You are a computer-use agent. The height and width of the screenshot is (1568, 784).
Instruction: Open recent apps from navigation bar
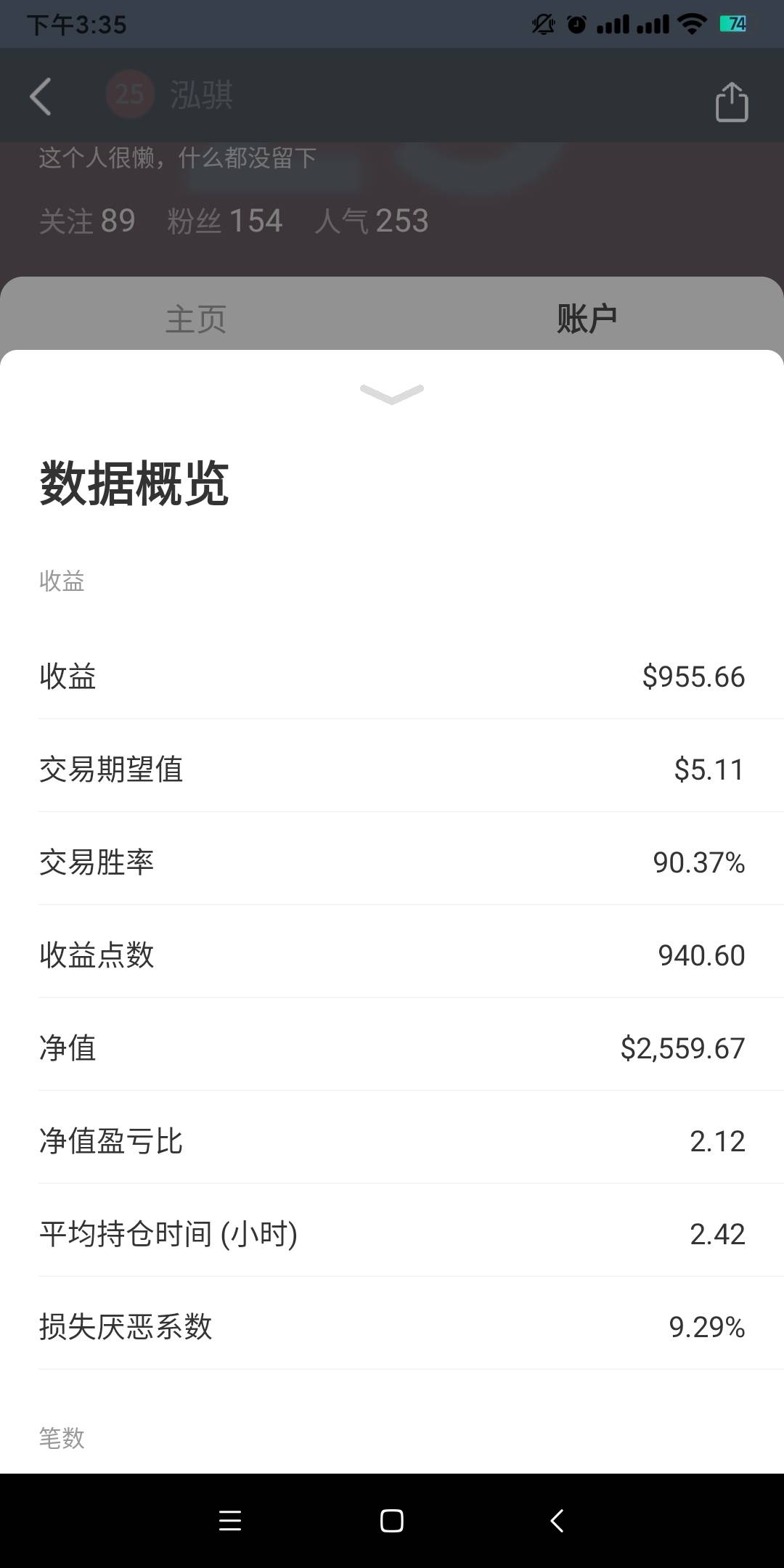(229, 1521)
